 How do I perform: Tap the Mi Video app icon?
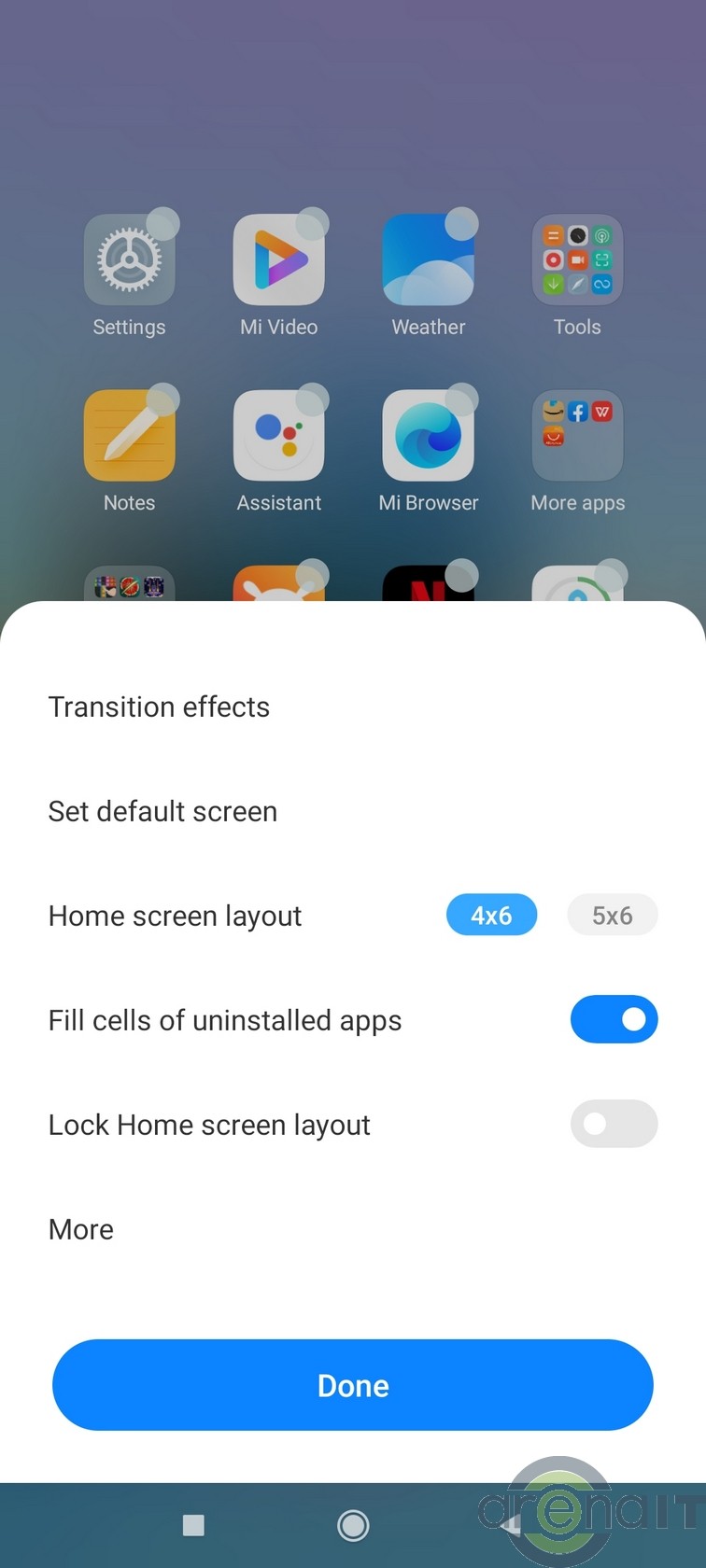pyautogui.click(x=278, y=260)
